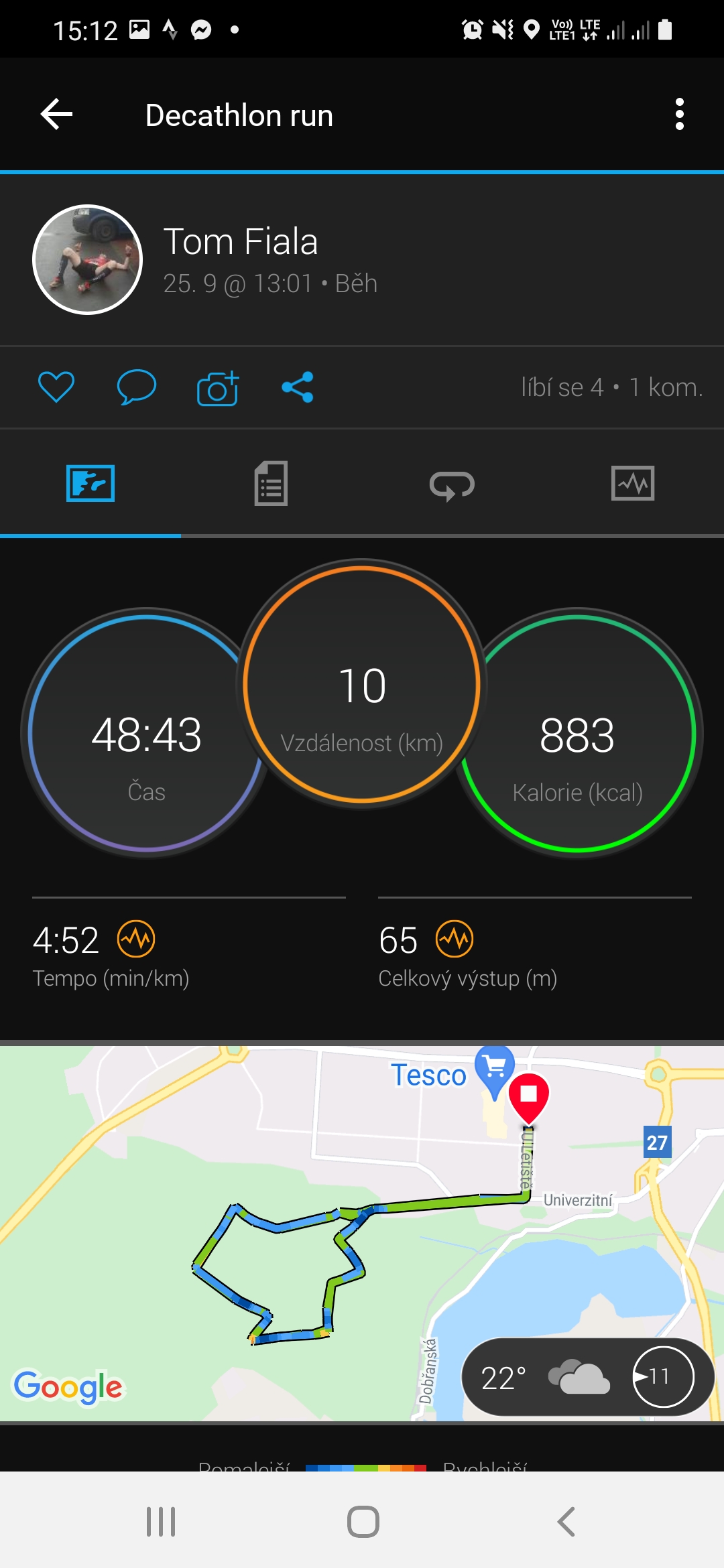
Task: Open recent apps from navigation bar
Action: 161,1521
